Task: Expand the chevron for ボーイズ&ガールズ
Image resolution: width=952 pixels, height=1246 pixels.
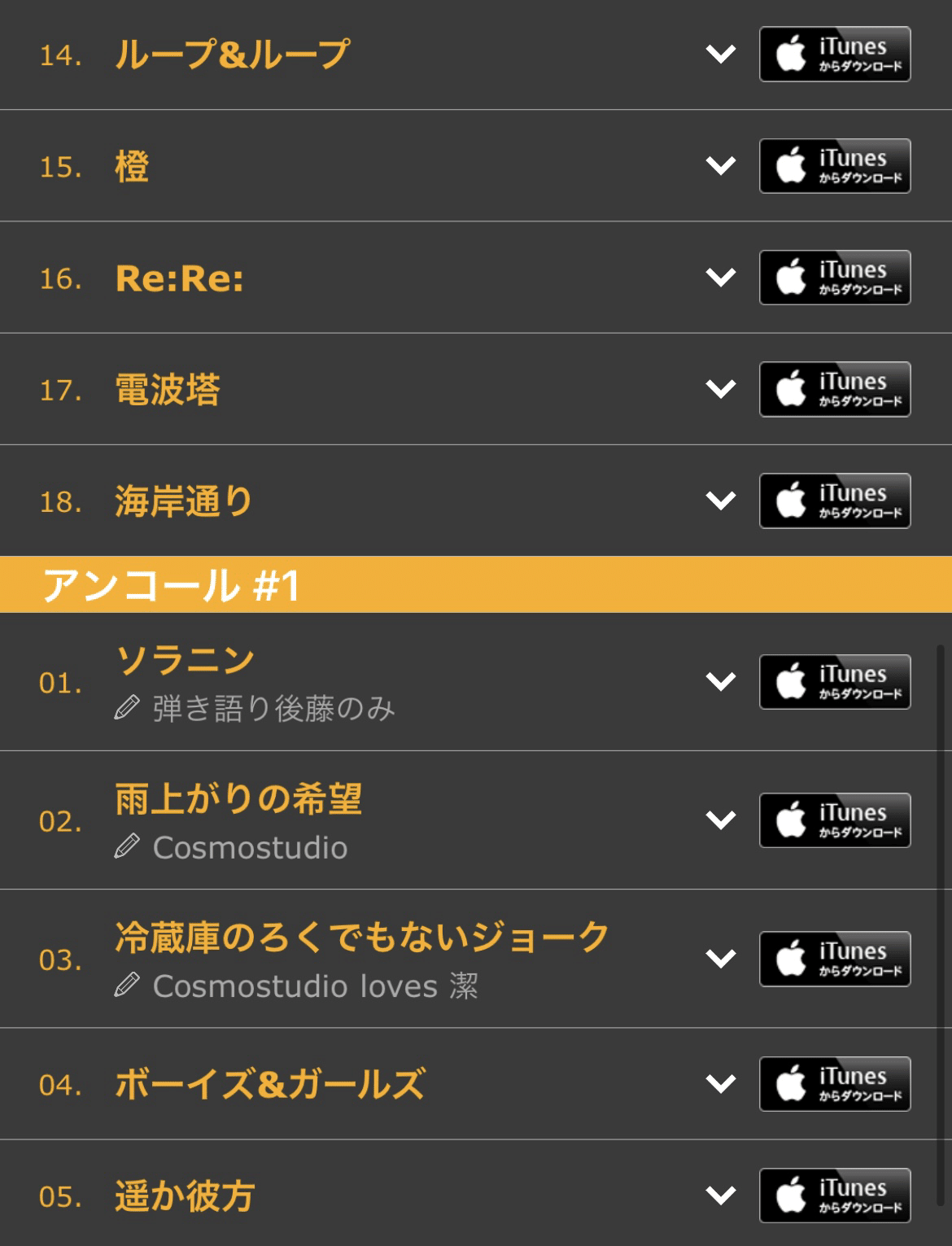Action: click(720, 1084)
